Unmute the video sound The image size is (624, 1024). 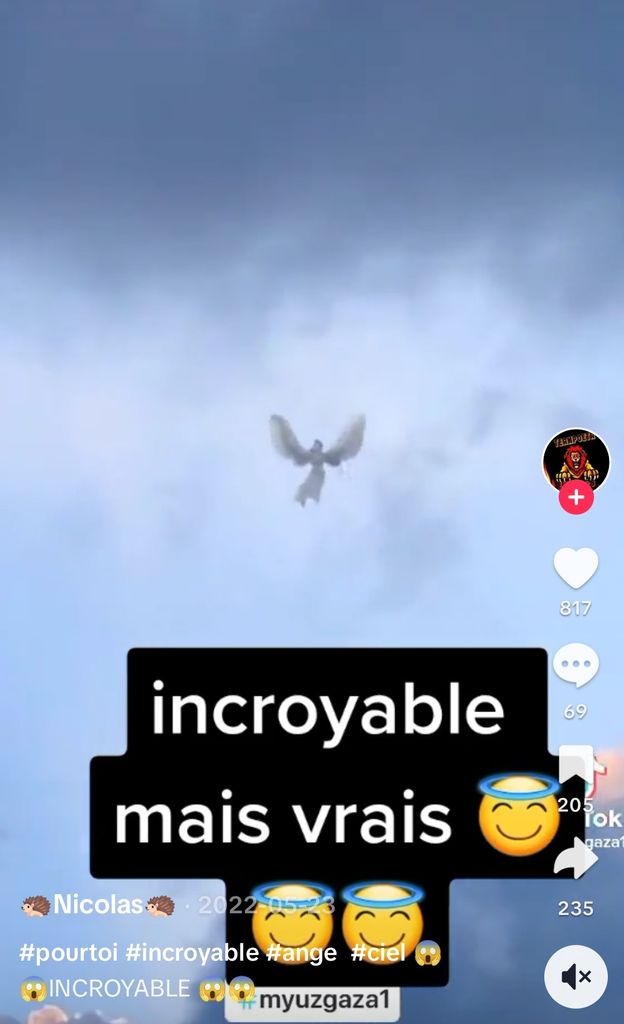pos(575,976)
